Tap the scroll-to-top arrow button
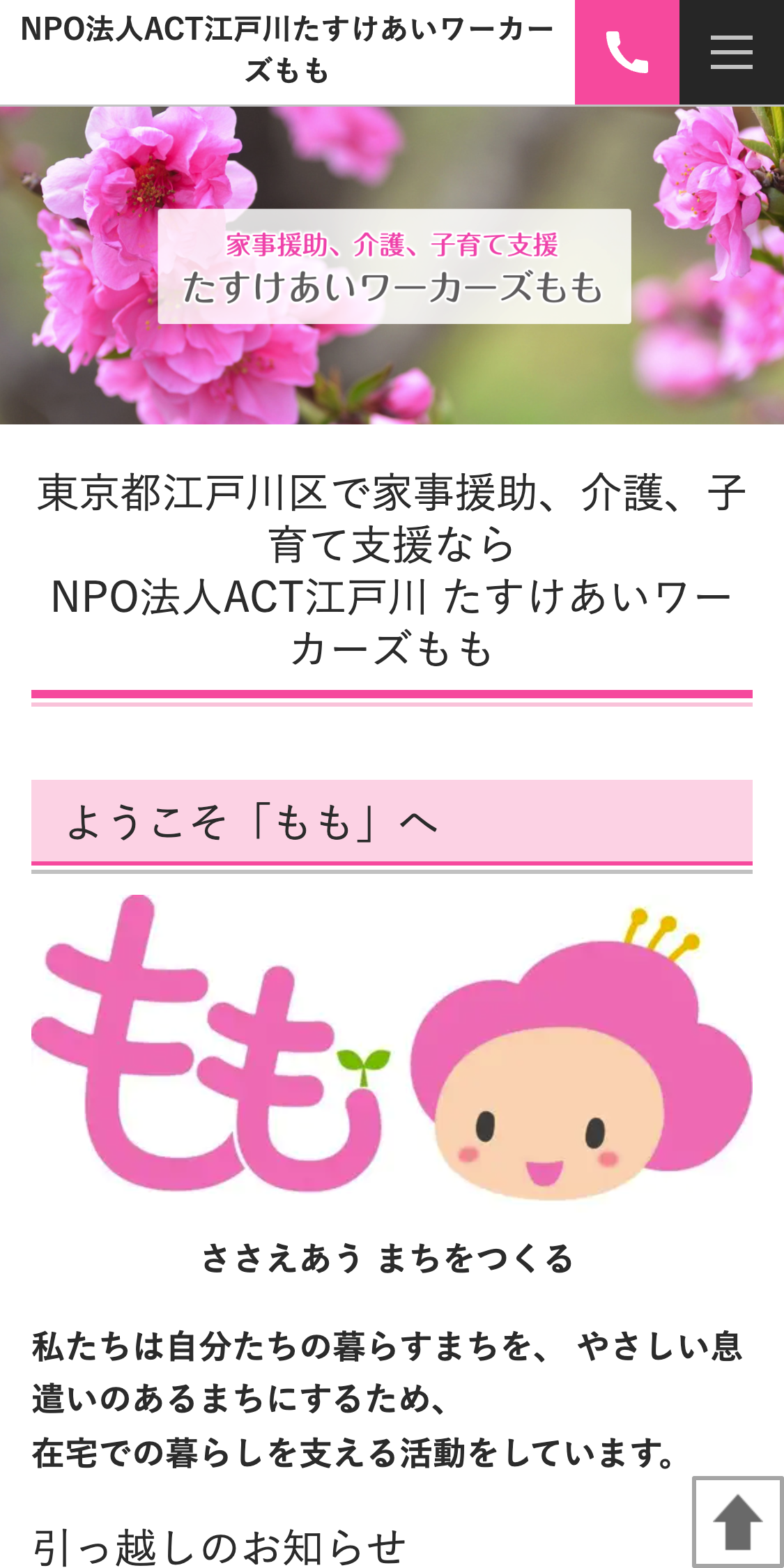Screen dimensions: 784x1568 point(738,1522)
